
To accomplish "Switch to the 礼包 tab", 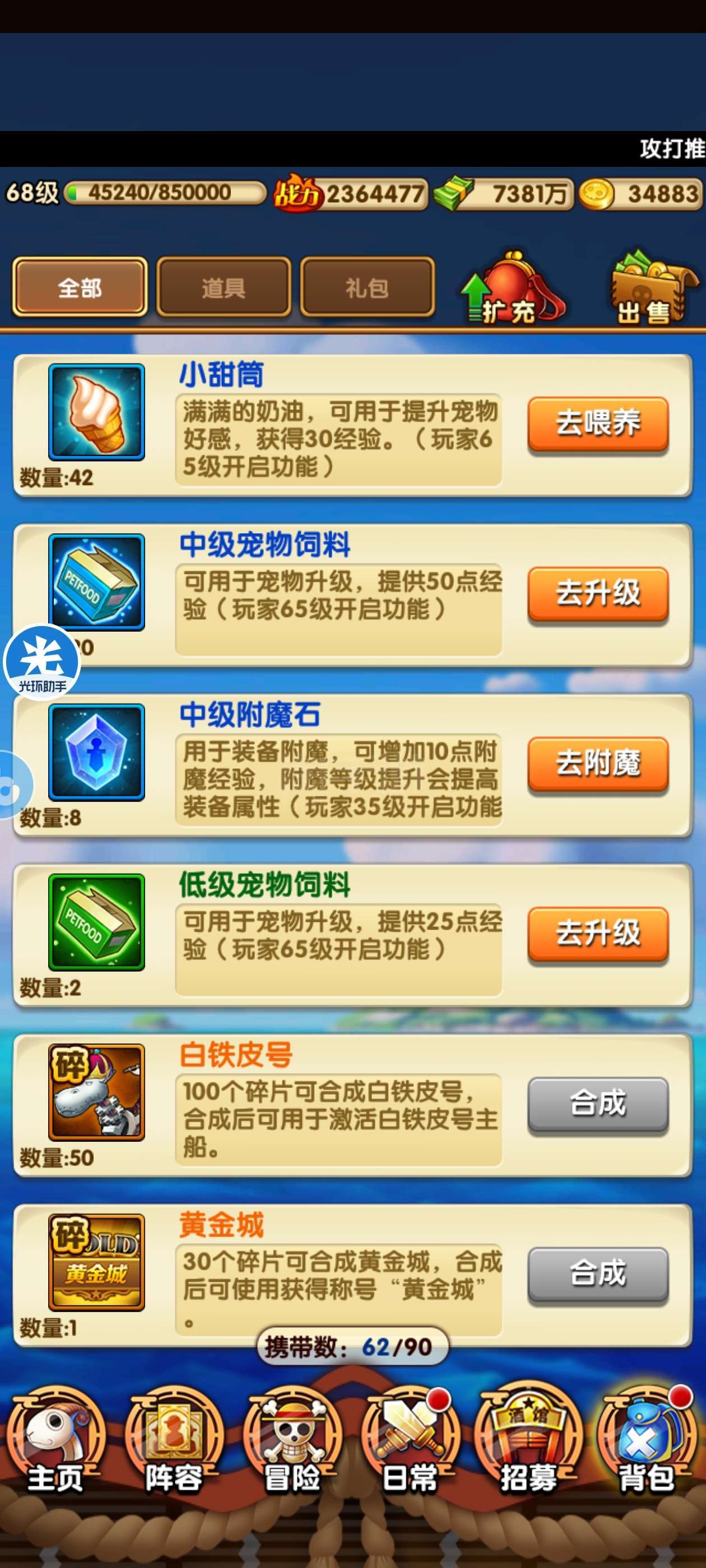I will 368,287.
